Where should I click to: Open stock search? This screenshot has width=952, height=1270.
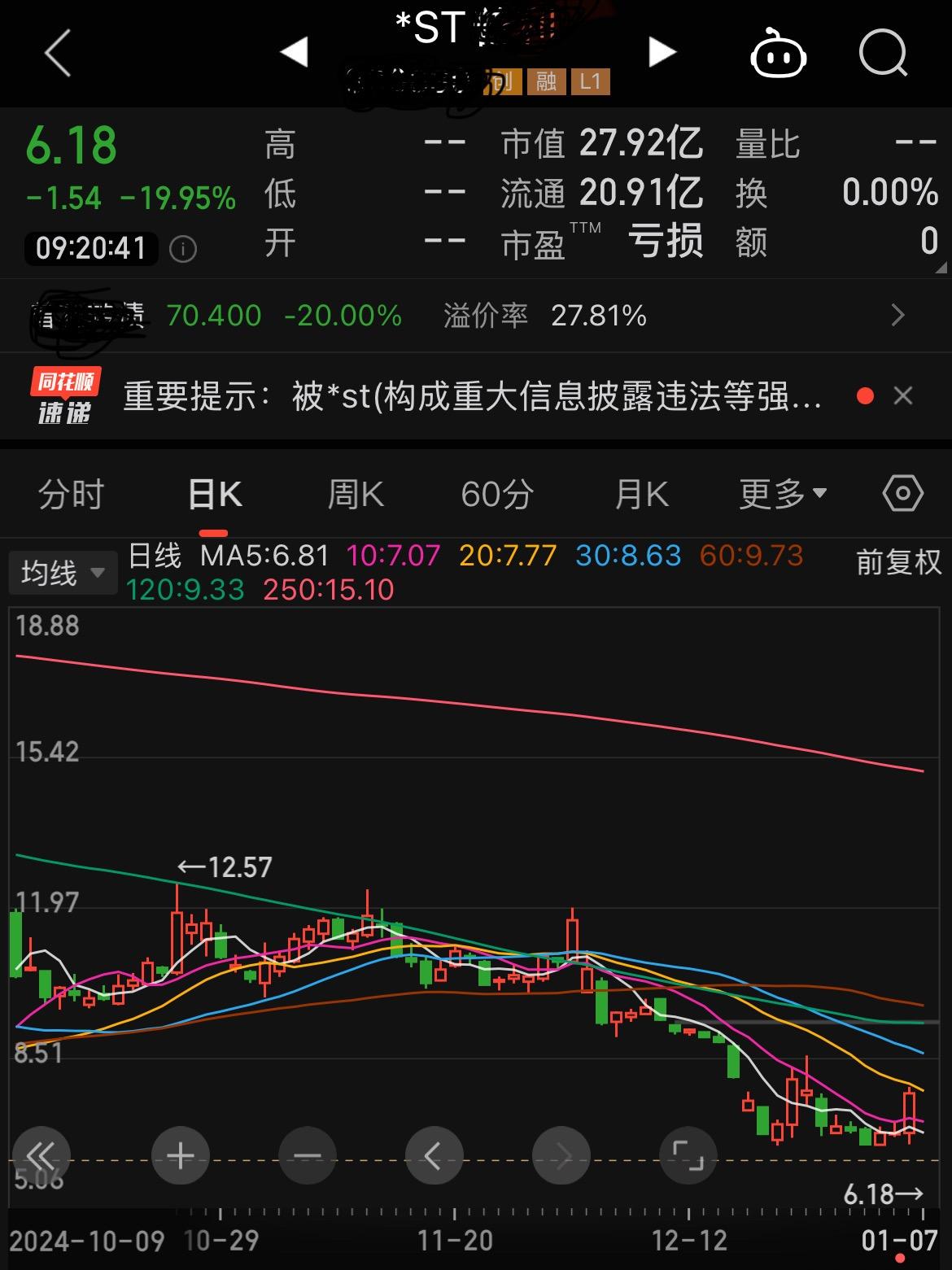click(x=884, y=51)
